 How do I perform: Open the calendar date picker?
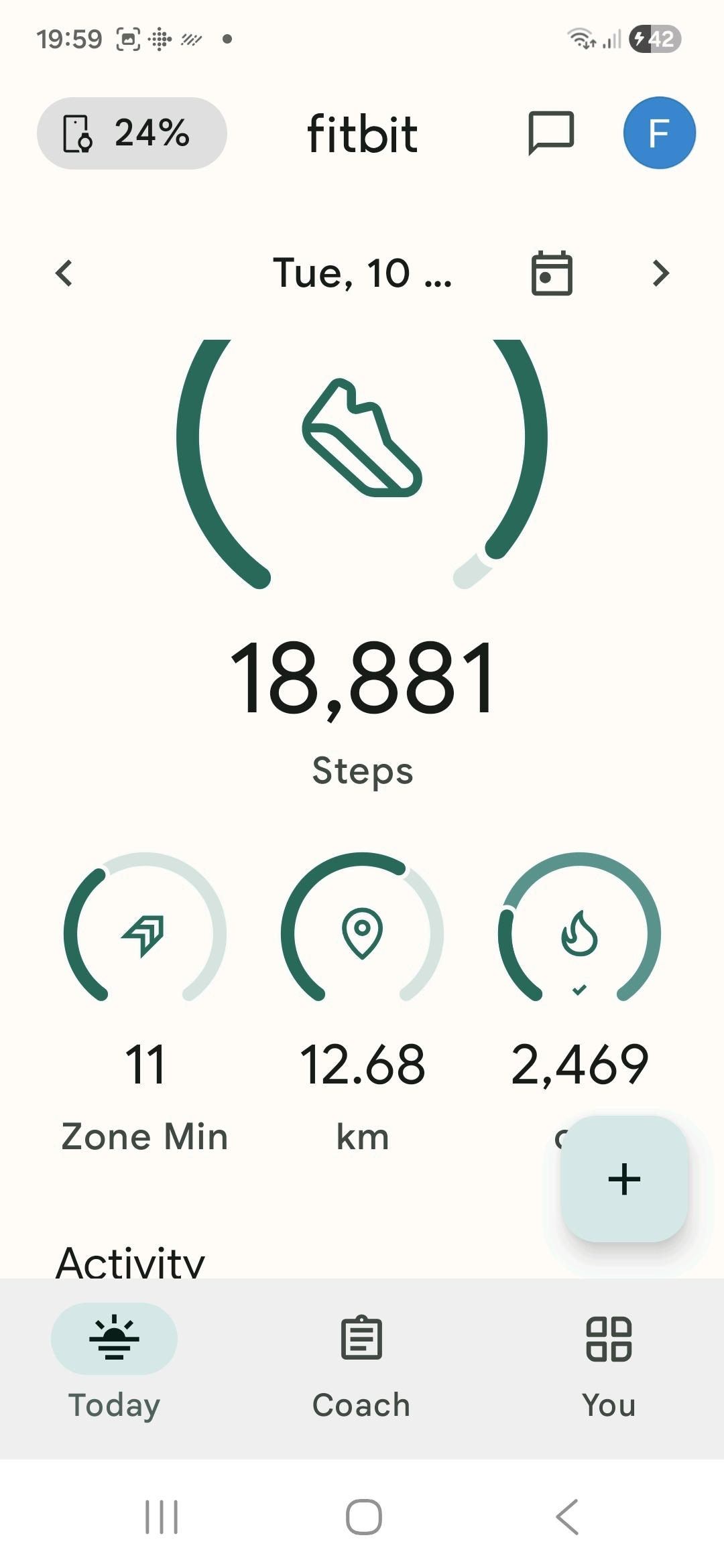click(x=552, y=273)
